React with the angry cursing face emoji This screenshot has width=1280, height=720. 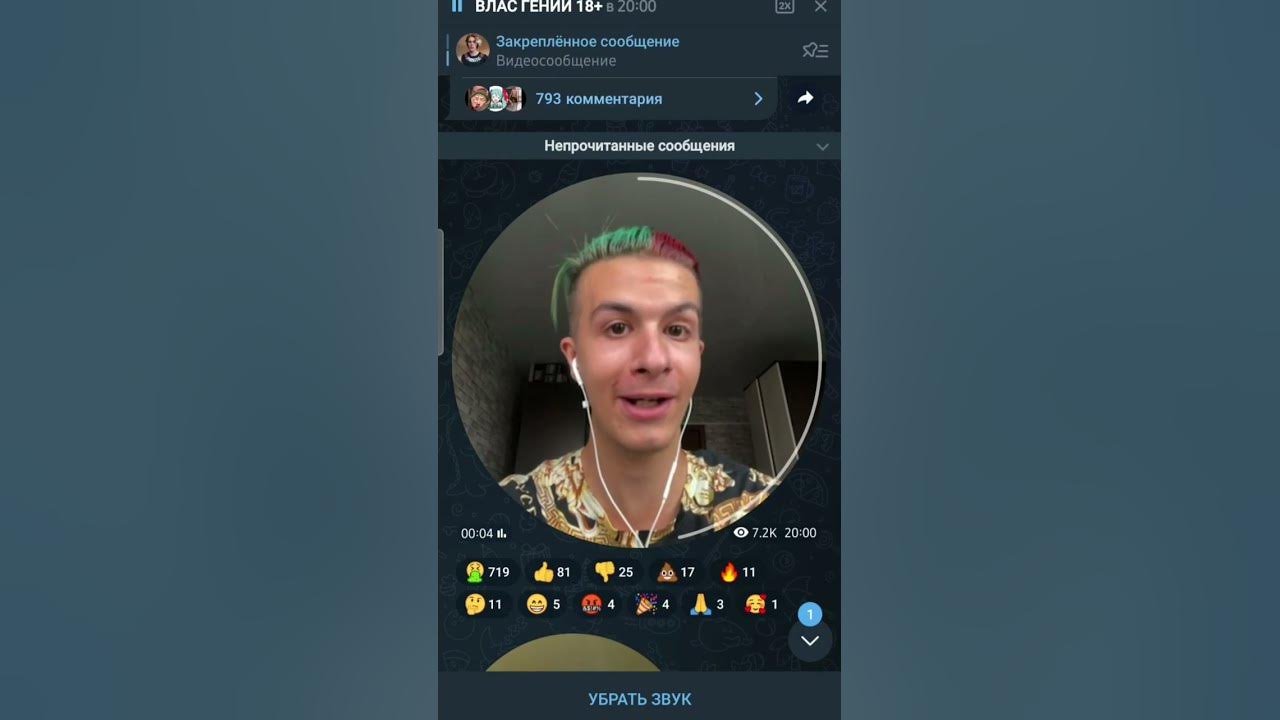click(599, 604)
